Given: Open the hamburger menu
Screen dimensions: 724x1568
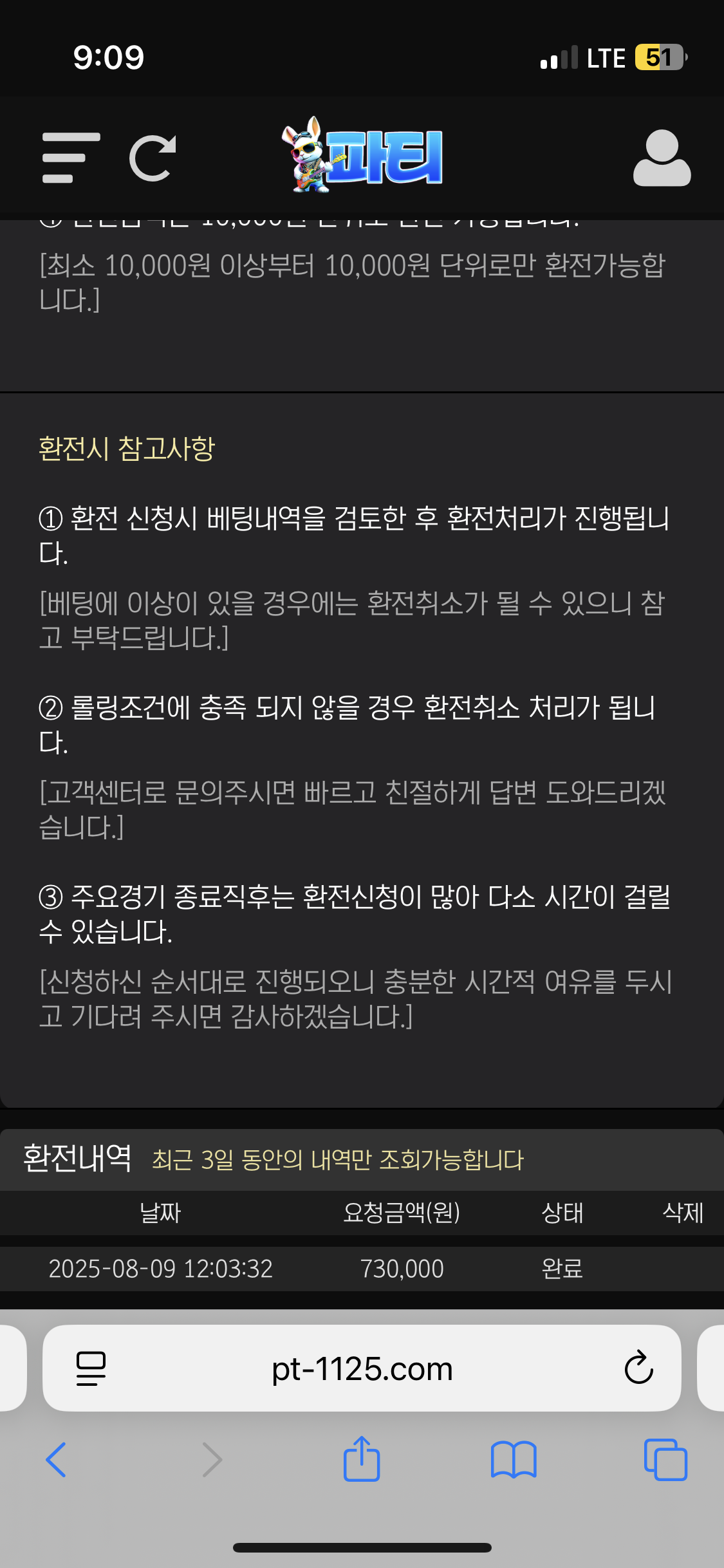Looking at the screenshot, I should [71, 158].
